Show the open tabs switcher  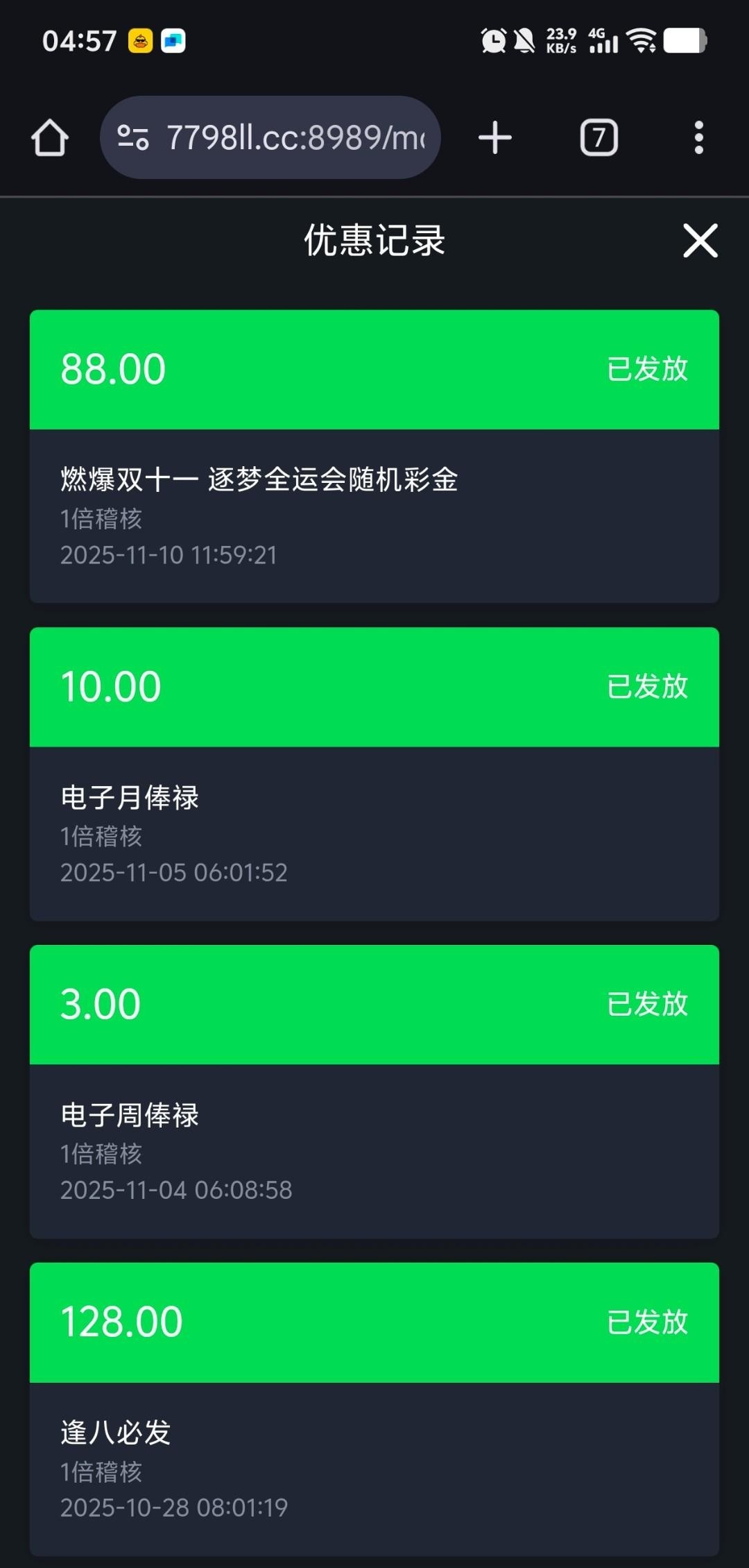pos(599,137)
